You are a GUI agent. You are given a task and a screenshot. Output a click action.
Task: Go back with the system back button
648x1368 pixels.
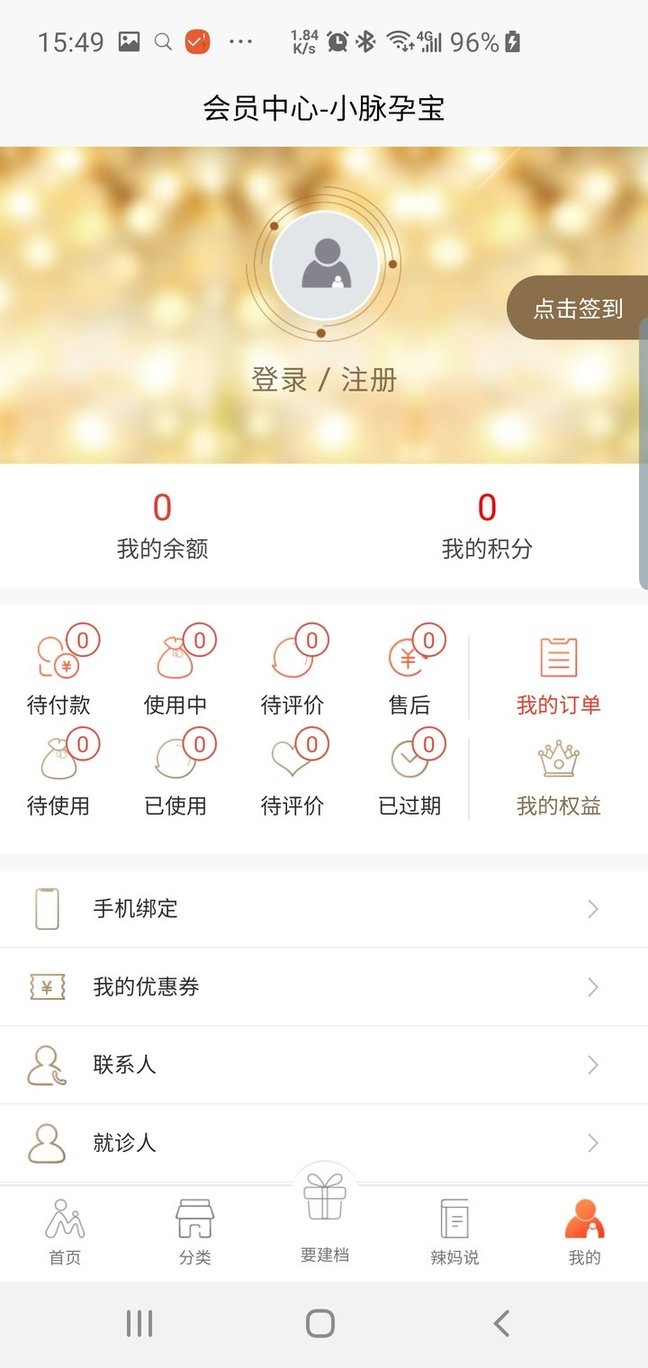(502, 1324)
